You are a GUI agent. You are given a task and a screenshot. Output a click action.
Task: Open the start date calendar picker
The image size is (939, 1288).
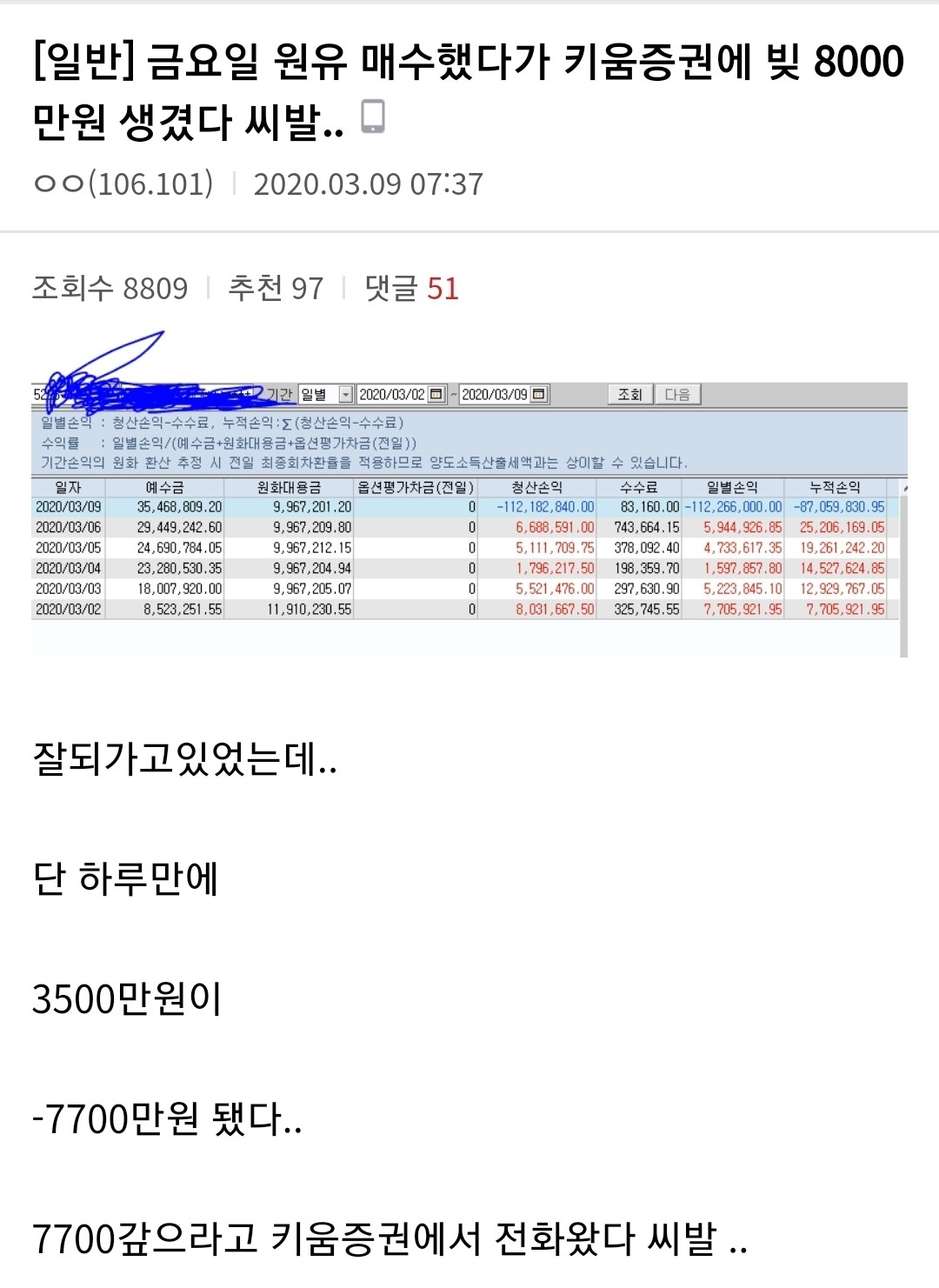coord(435,394)
